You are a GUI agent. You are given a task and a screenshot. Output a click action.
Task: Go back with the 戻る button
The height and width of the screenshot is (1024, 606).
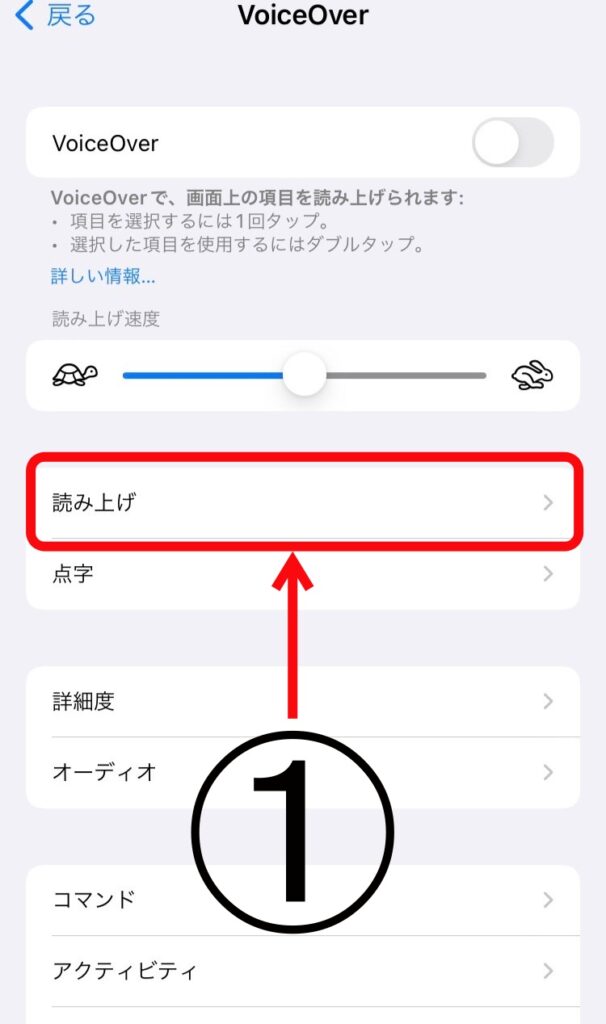57,16
